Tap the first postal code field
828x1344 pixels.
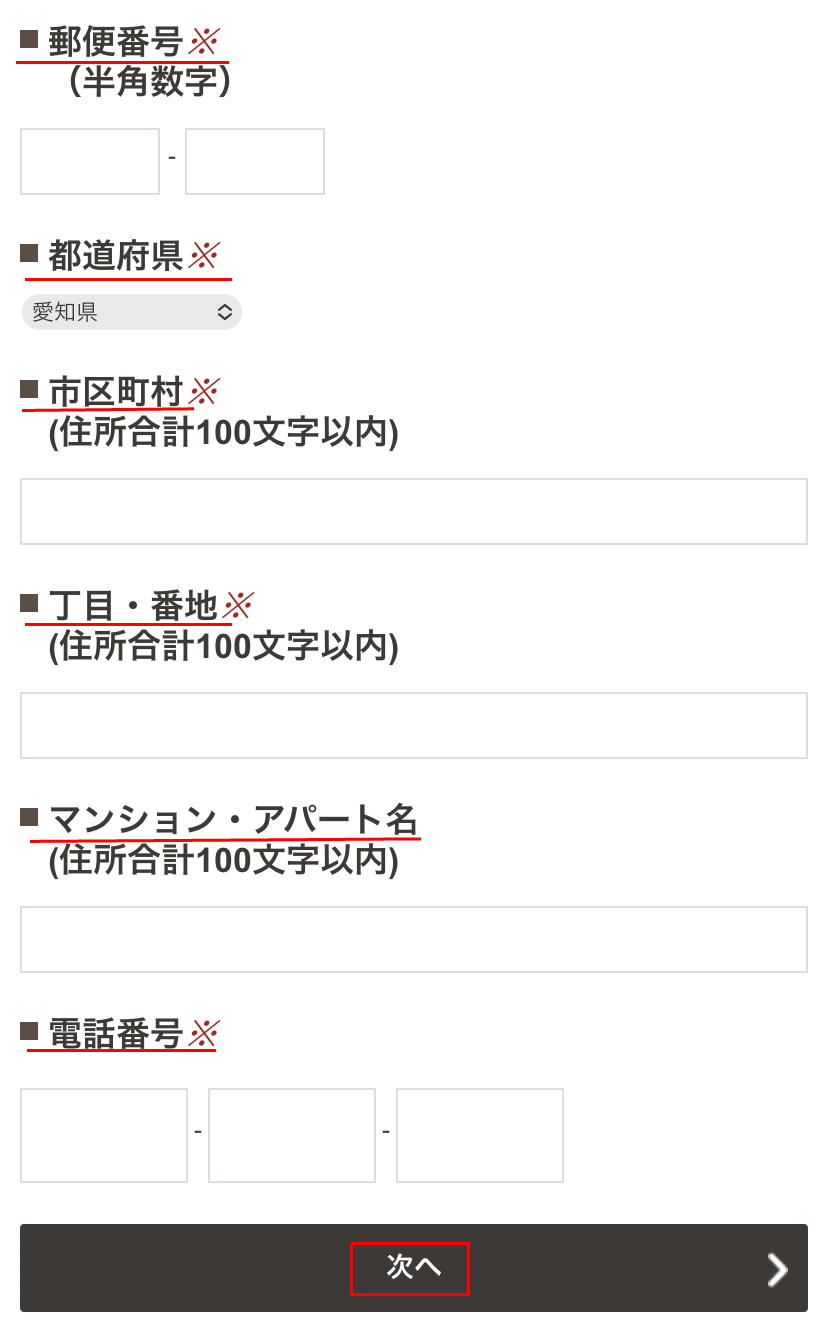pos(90,161)
